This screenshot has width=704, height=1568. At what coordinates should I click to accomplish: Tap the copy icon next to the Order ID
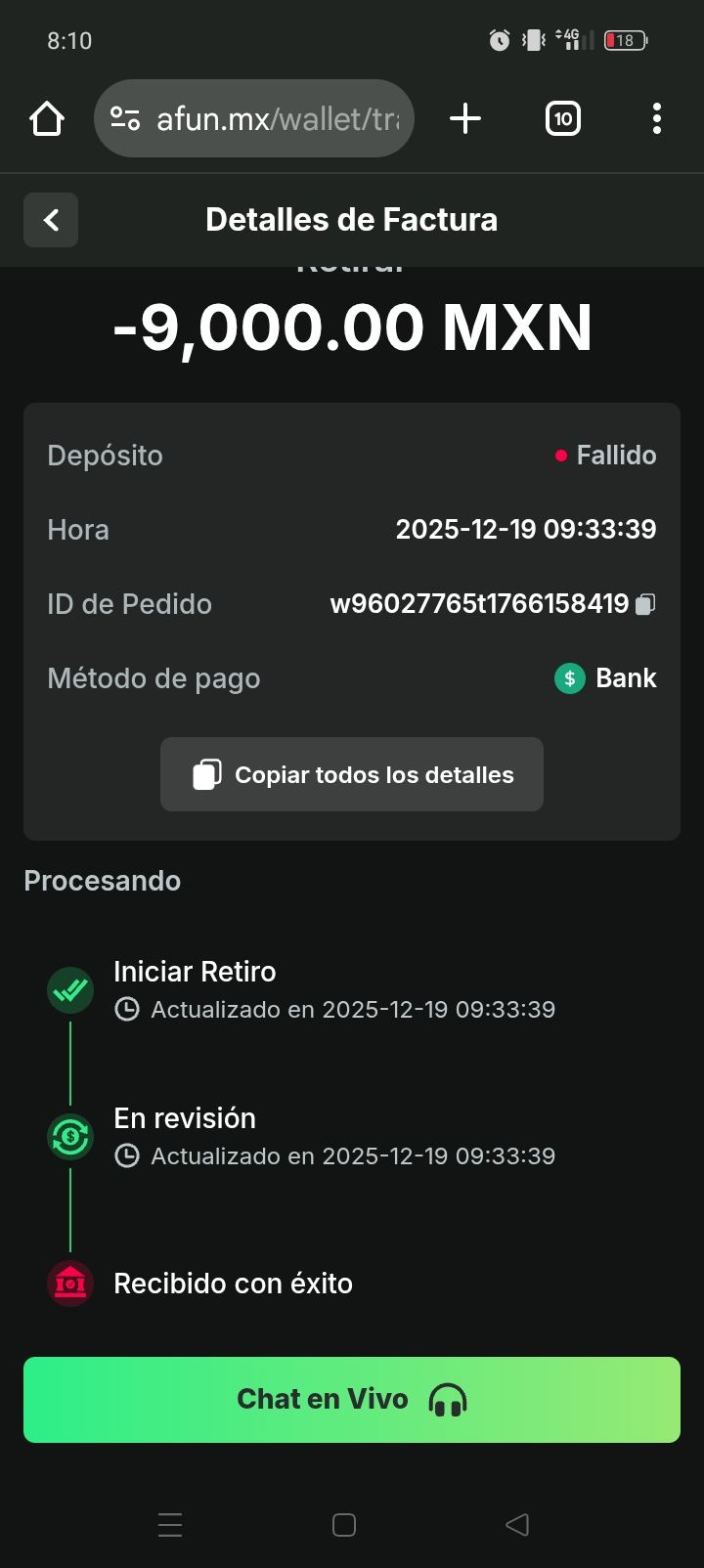pos(643,604)
